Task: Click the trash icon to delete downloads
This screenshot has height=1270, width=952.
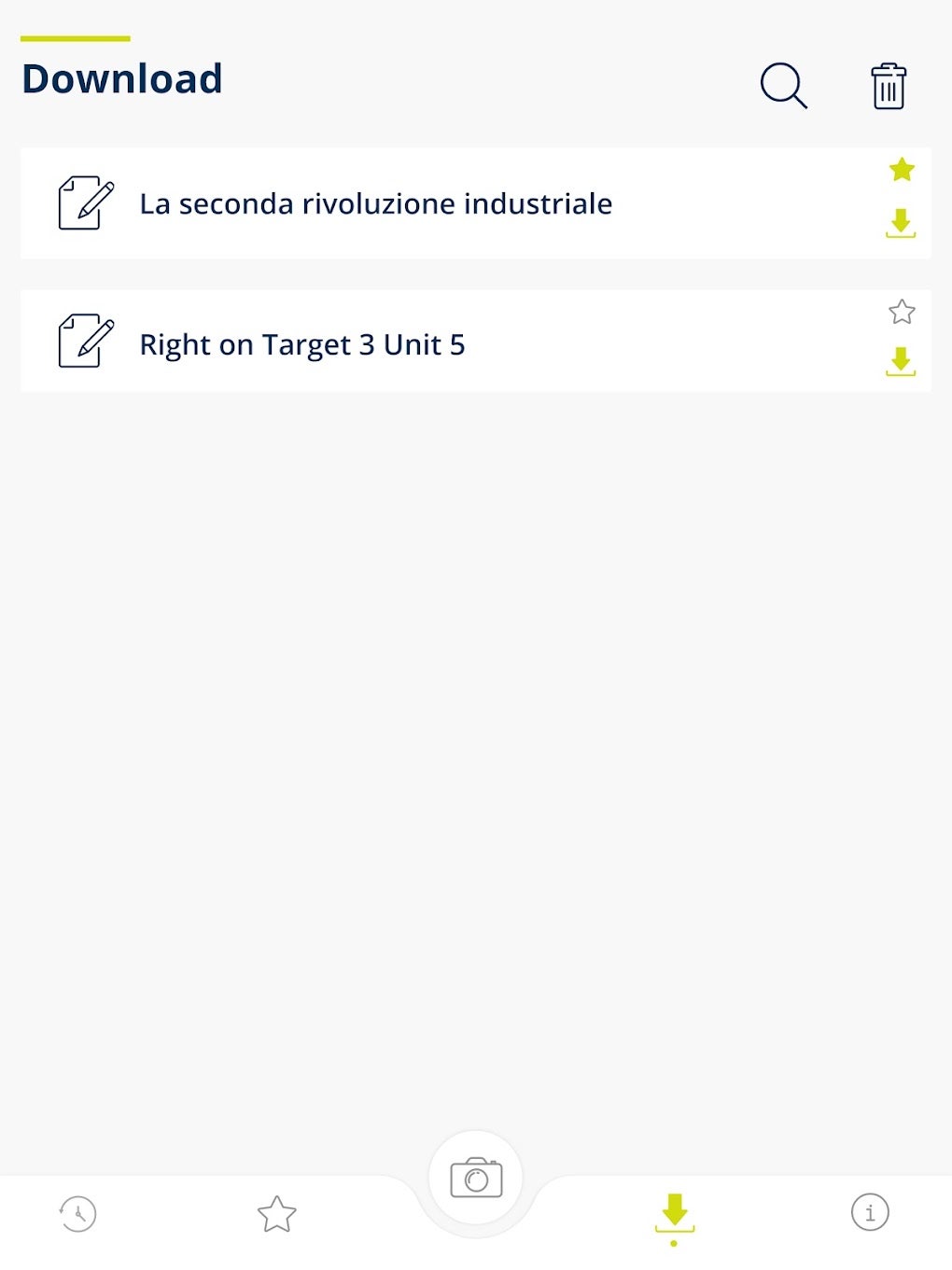Action: [888, 86]
